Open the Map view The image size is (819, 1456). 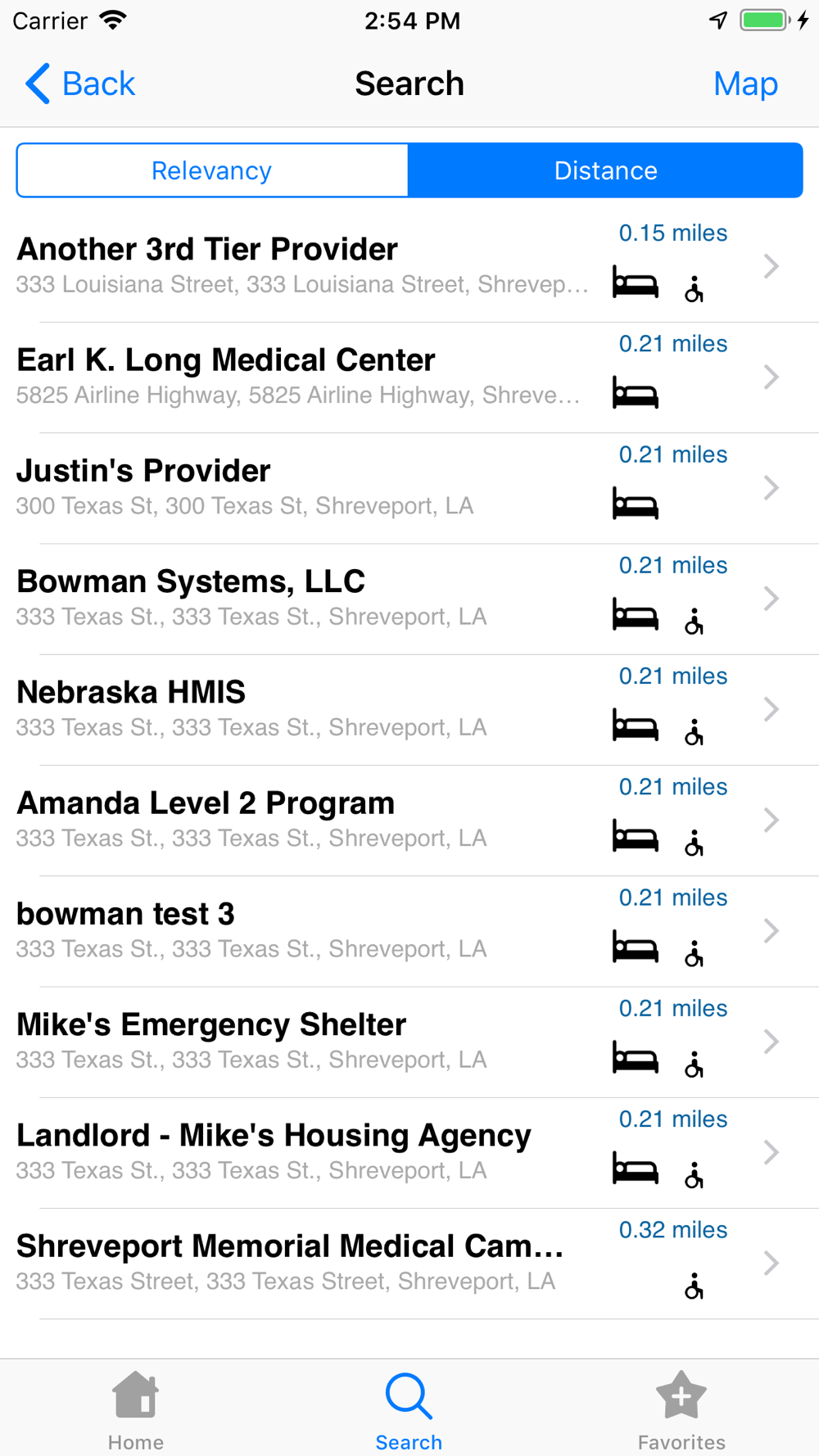point(744,84)
